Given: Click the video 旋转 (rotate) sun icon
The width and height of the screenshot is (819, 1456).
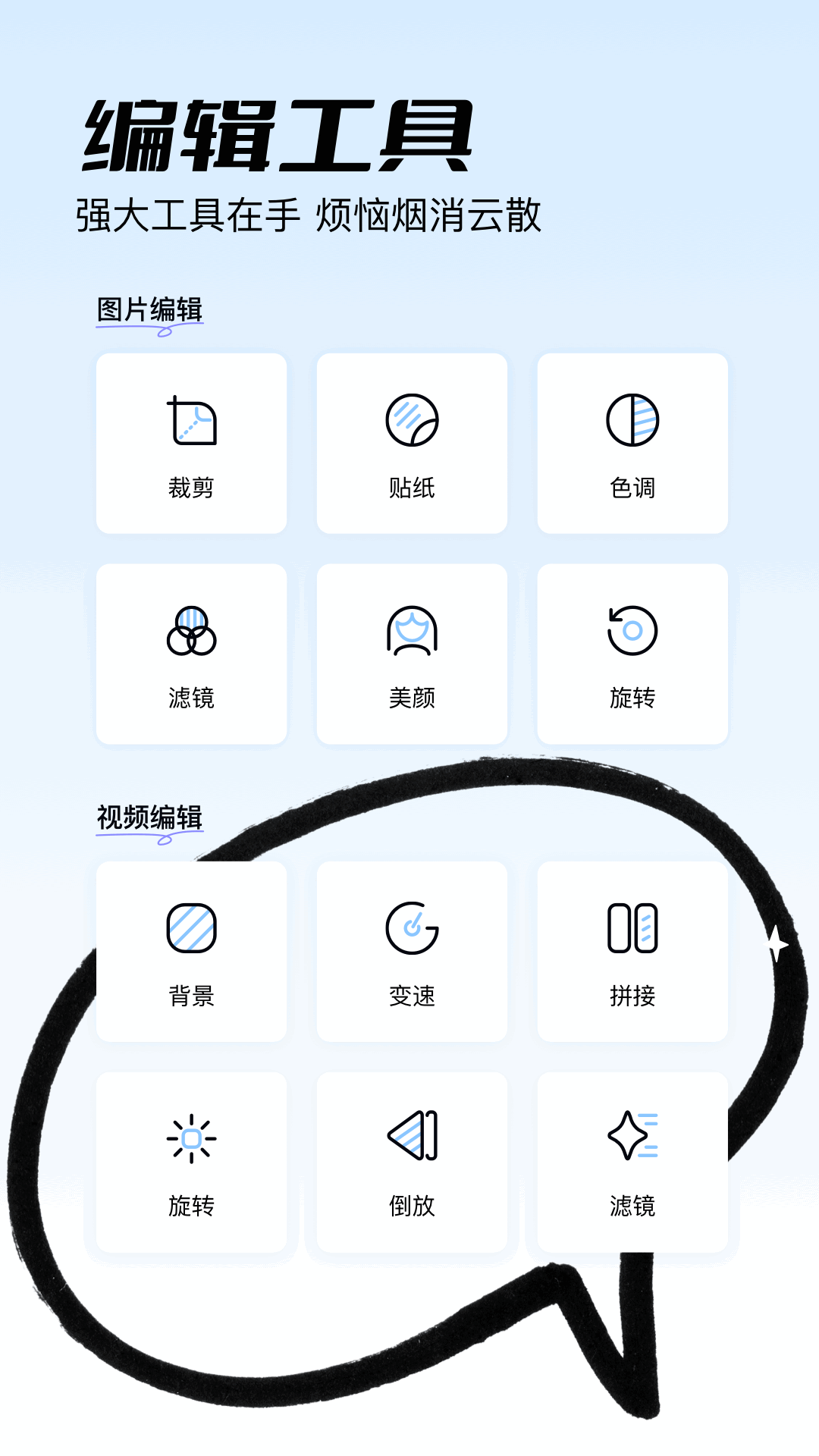Looking at the screenshot, I should [191, 1137].
